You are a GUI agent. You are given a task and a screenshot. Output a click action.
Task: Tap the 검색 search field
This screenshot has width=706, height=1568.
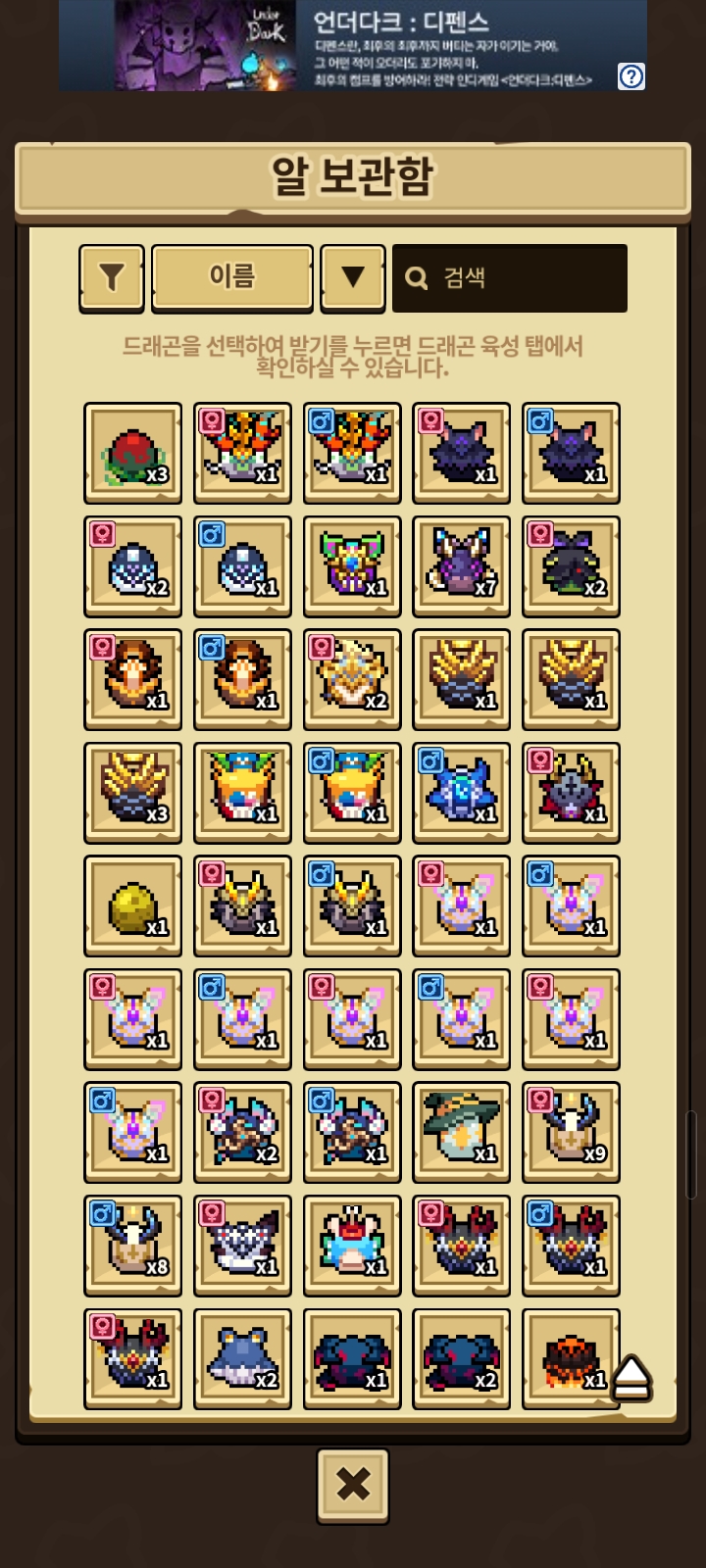pyautogui.click(x=510, y=278)
